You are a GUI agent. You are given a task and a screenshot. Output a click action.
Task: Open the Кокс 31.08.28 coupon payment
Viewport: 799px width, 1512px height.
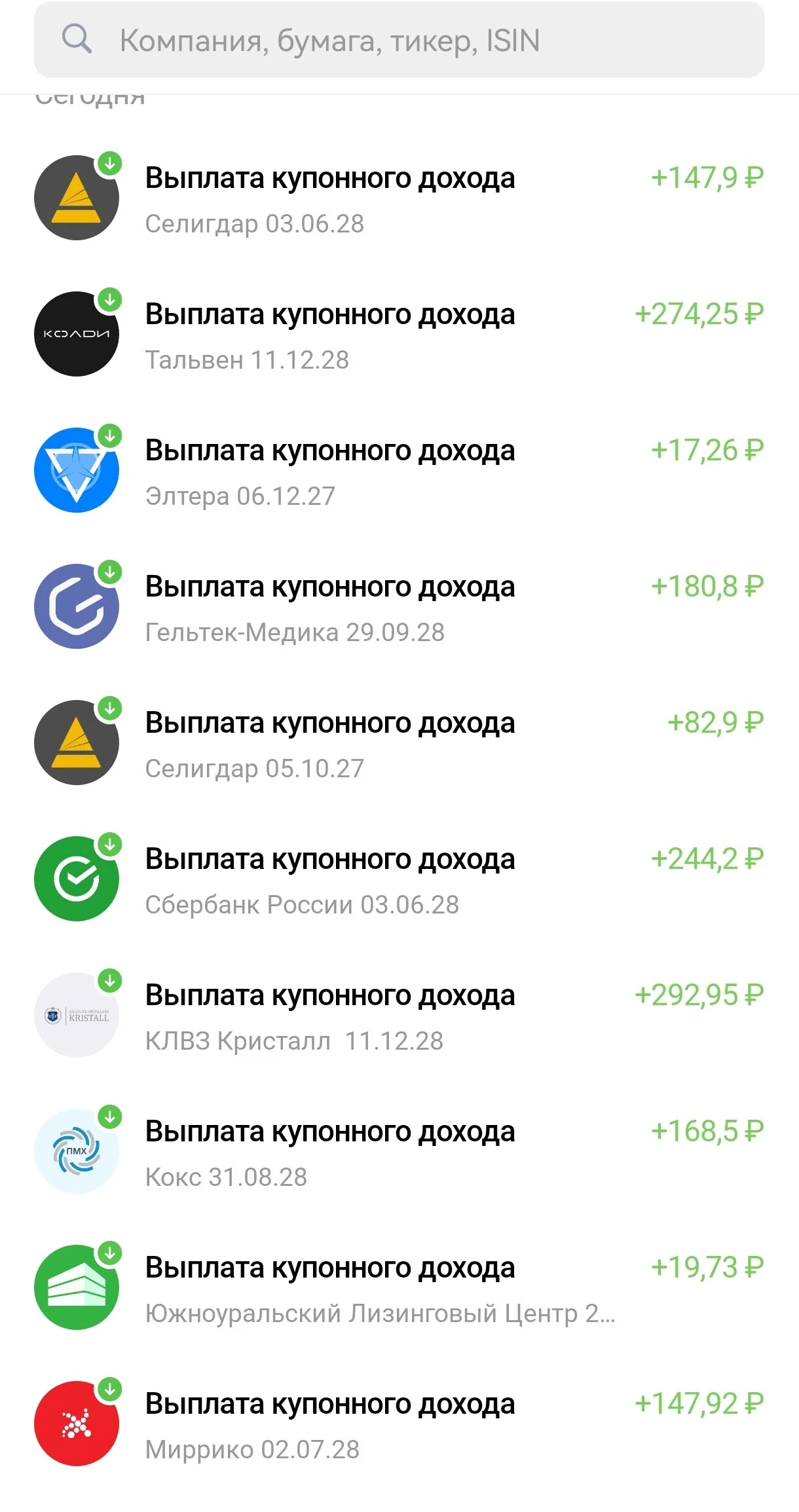pos(399,1151)
